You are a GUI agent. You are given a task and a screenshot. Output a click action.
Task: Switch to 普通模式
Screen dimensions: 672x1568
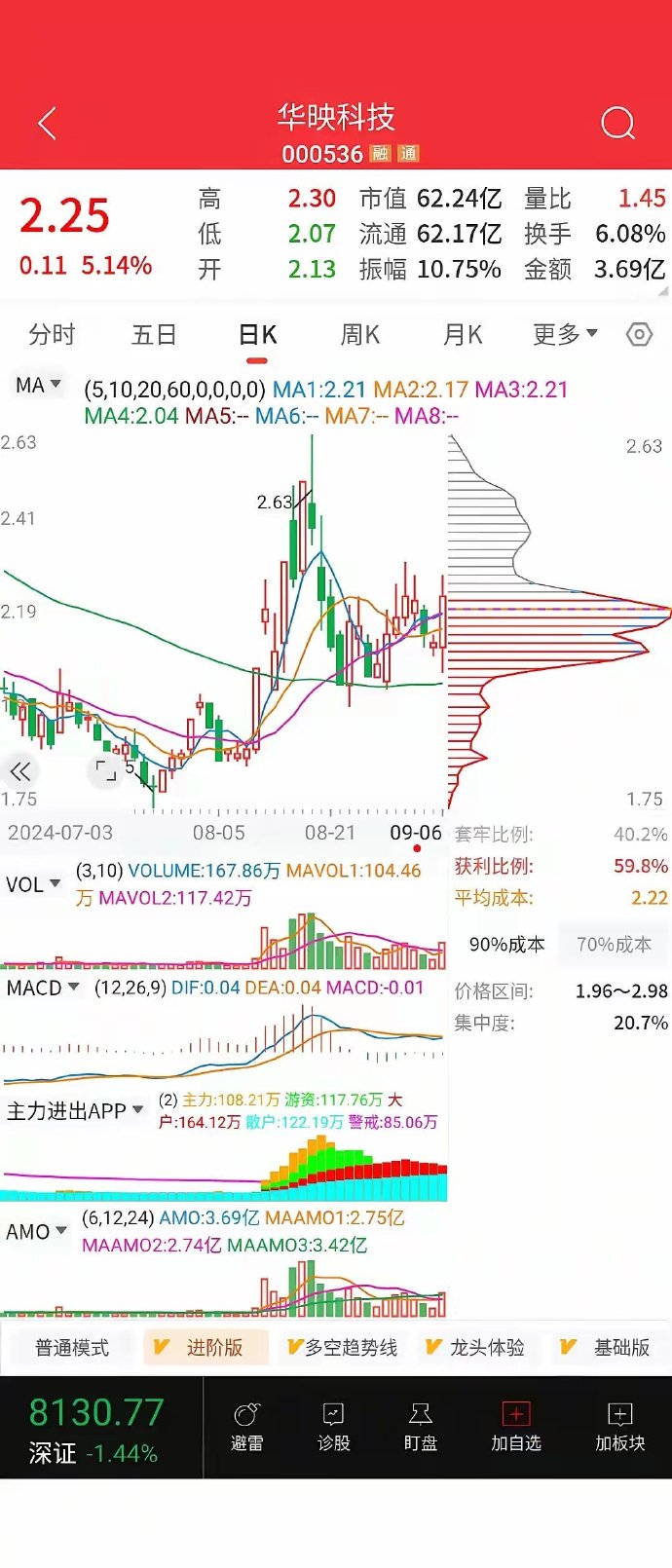pyautogui.click(x=72, y=1348)
